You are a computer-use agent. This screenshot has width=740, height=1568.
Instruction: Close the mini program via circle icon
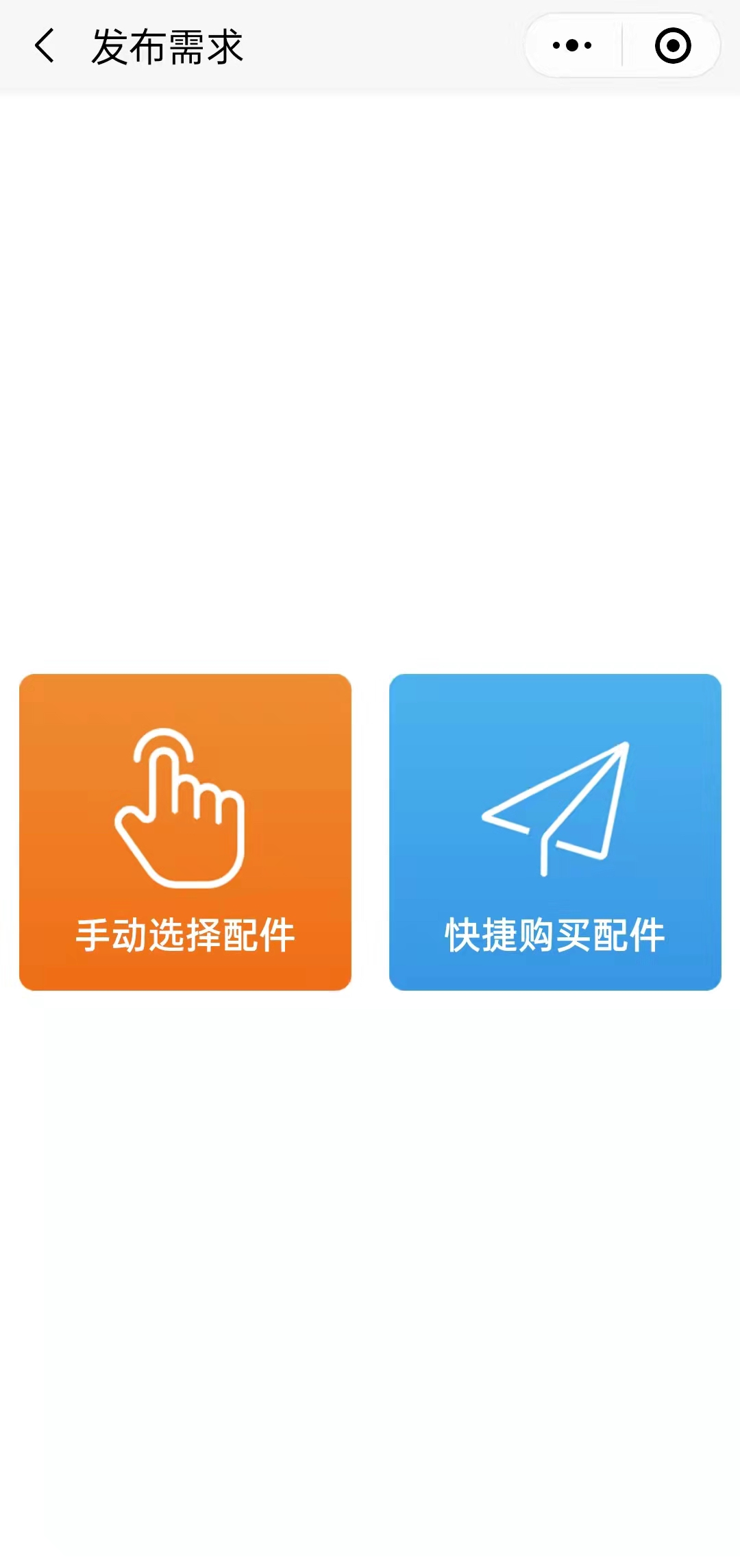tap(672, 46)
